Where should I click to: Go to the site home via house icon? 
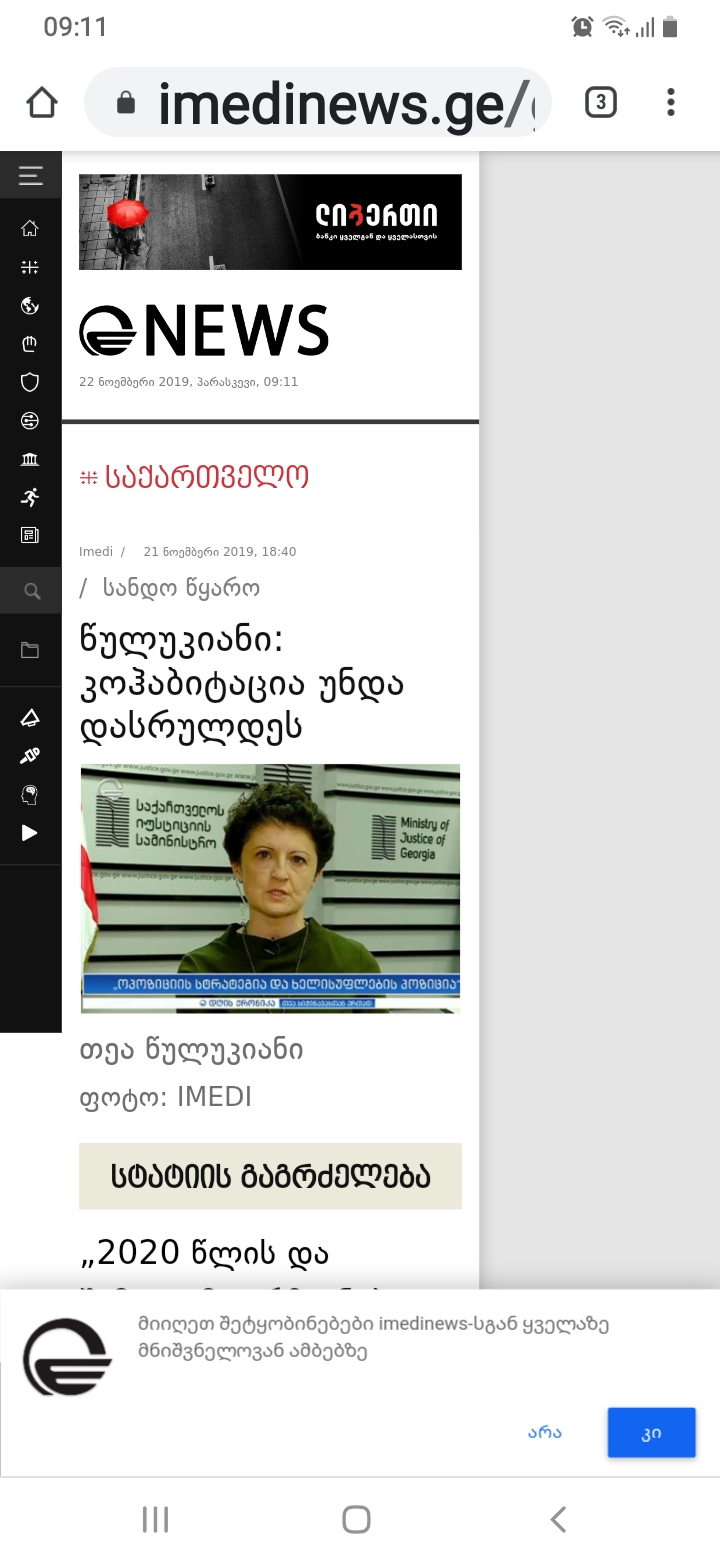pos(30,228)
